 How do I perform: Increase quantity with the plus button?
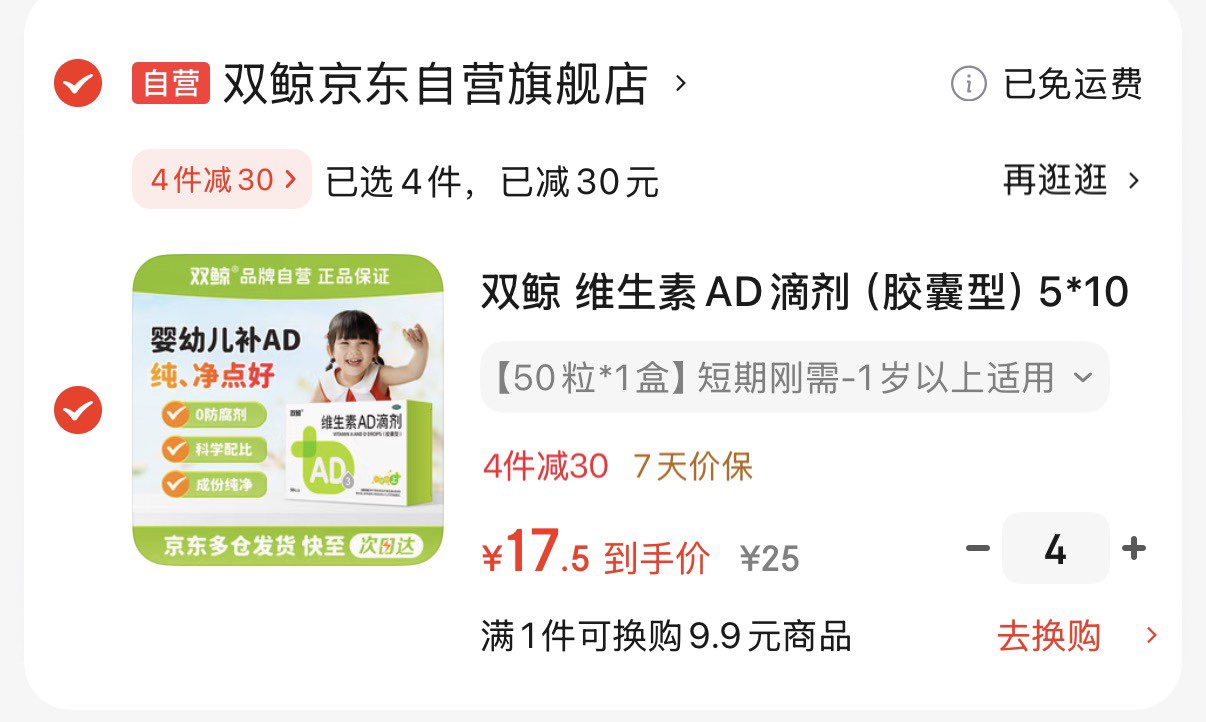coord(1133,549)
